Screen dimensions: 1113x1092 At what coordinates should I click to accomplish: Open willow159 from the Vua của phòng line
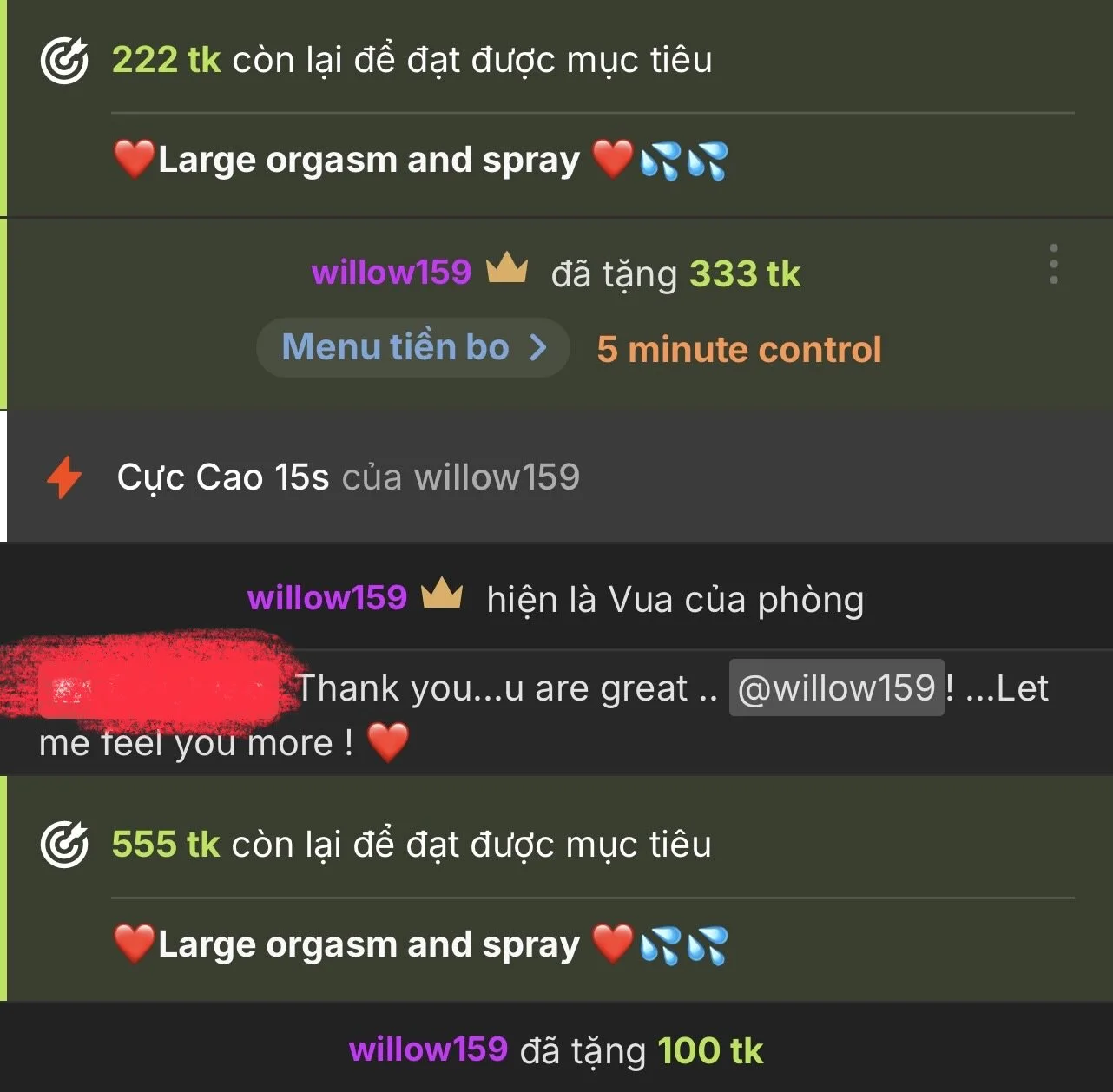coord(327,598)
